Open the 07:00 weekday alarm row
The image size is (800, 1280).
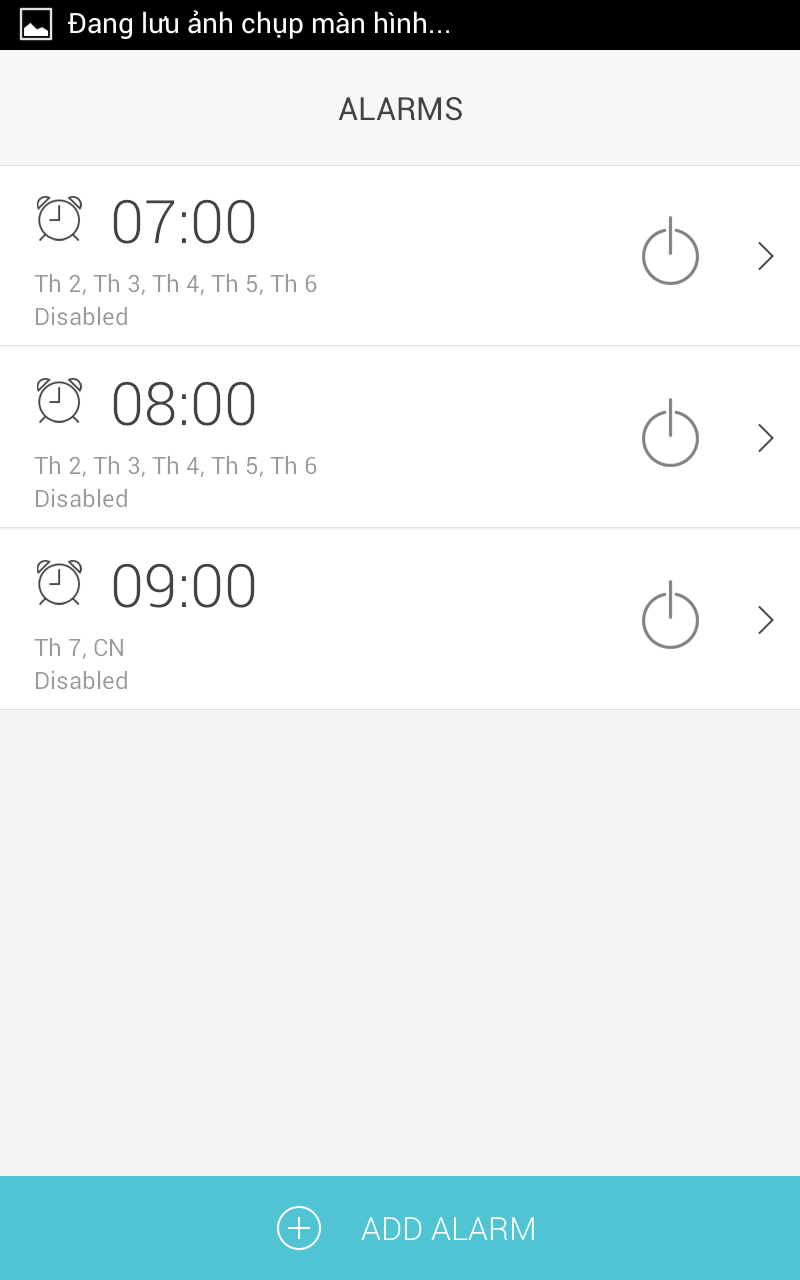[x=400, y=256]
